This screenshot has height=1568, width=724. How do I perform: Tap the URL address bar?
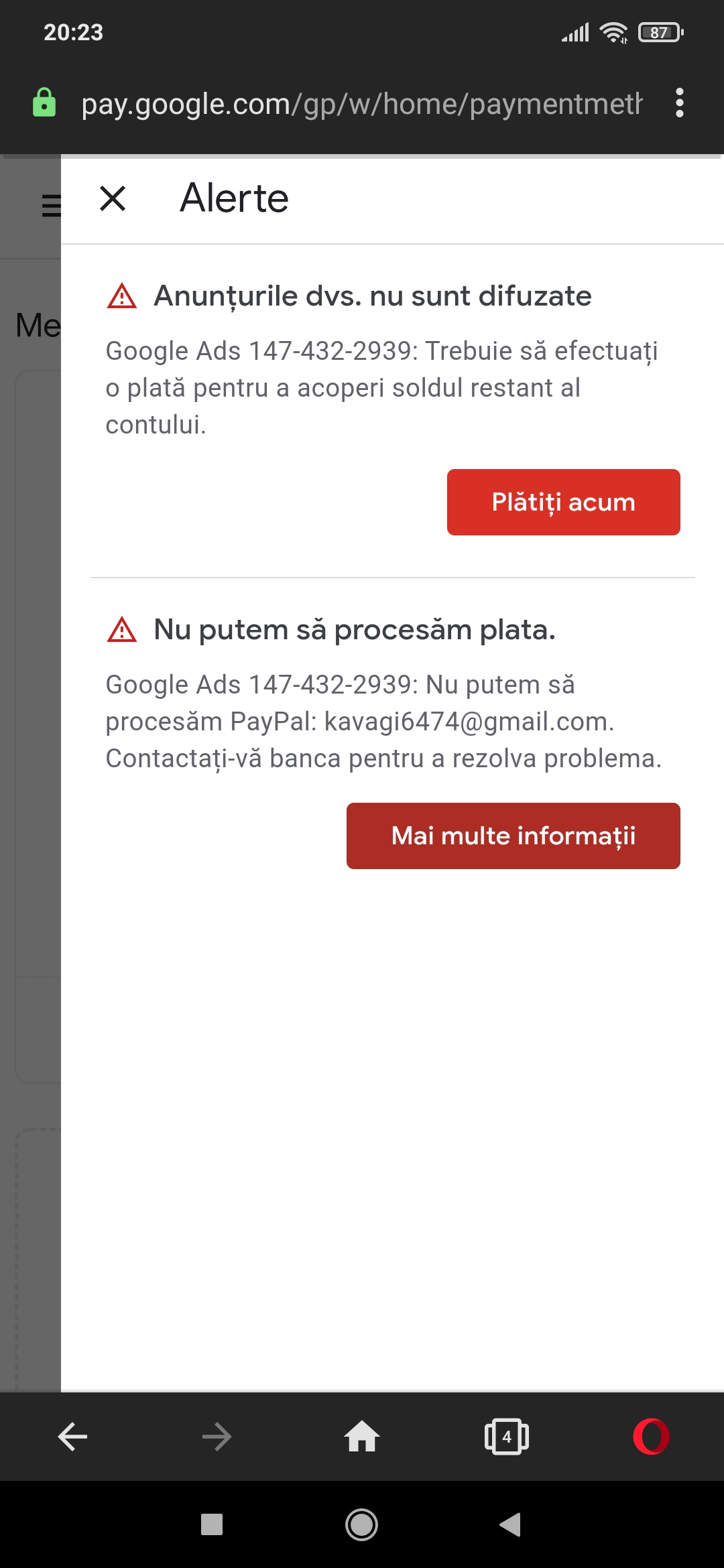(361, 104)
